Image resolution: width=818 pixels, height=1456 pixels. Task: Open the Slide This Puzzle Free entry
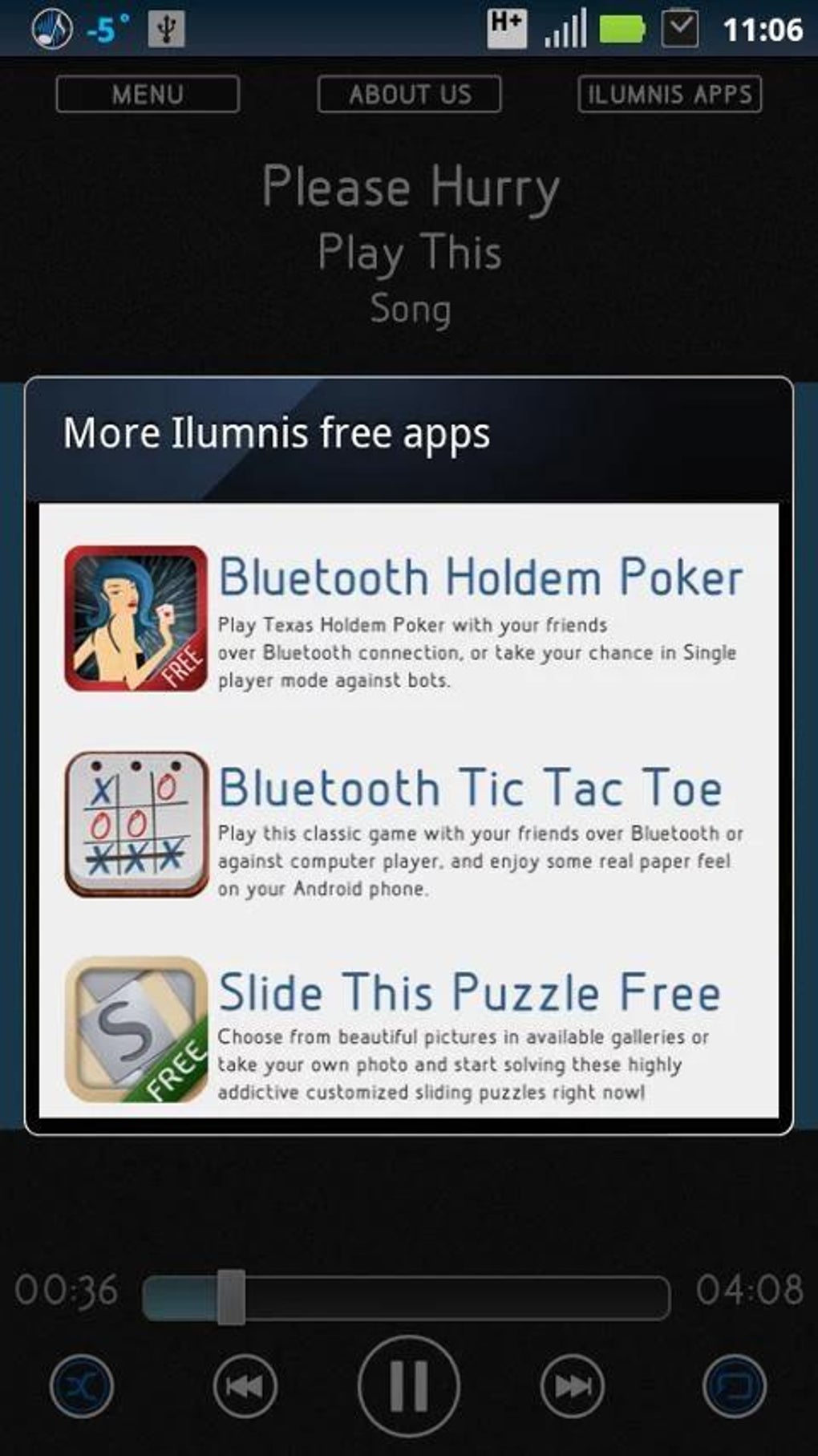[x=409, y=1031]
